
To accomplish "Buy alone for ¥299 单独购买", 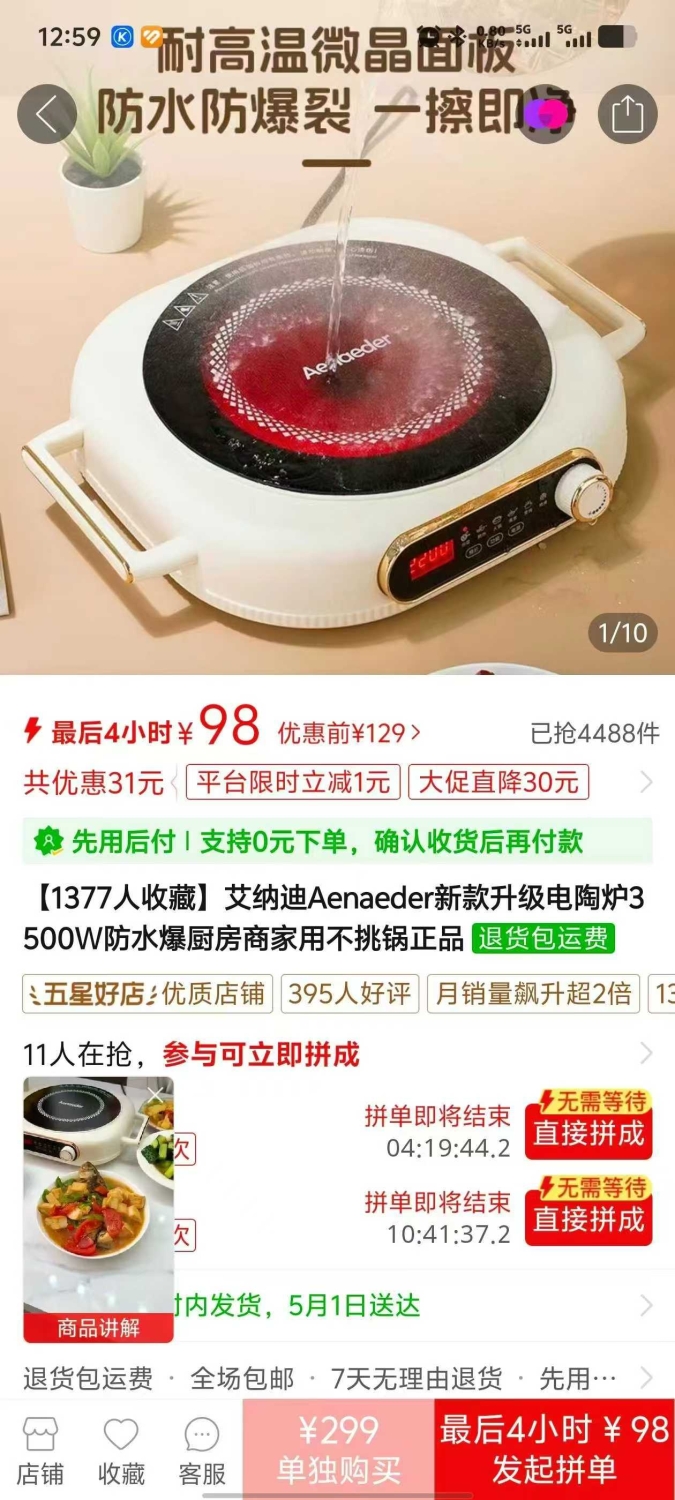I will tap(338, 1449).
